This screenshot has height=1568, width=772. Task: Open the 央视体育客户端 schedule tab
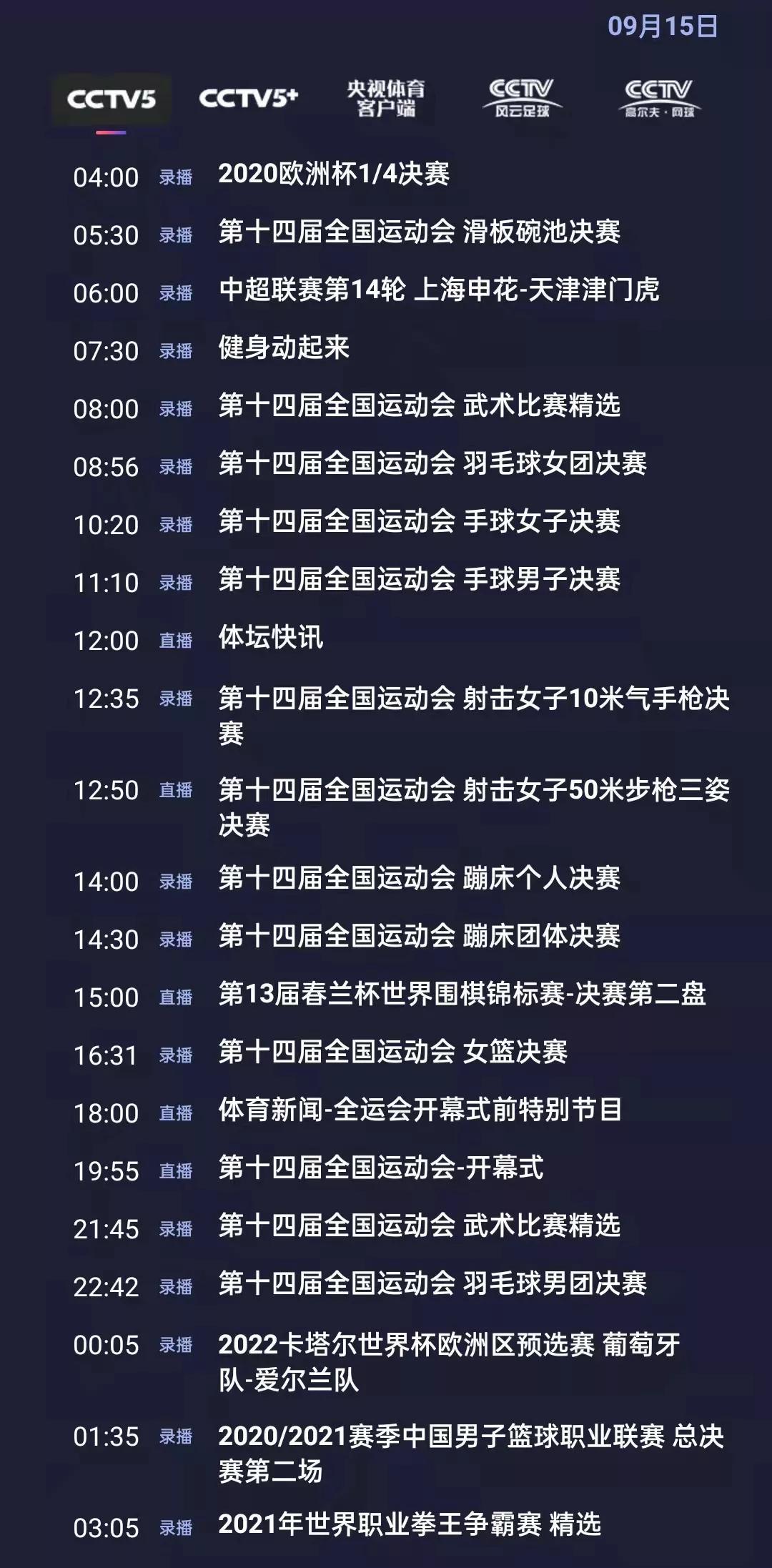[386, 99]
